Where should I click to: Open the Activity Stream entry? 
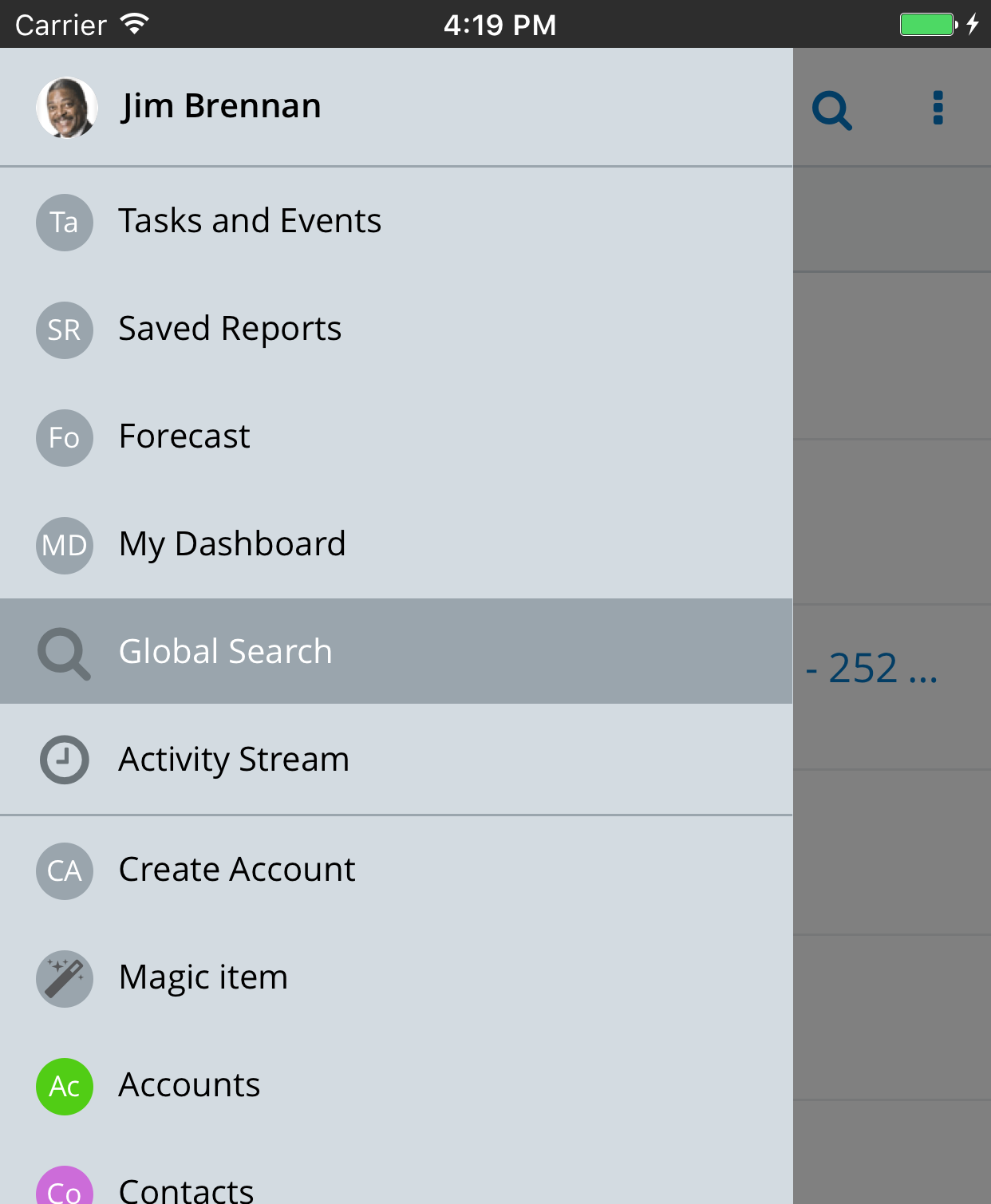coord(233,760)
